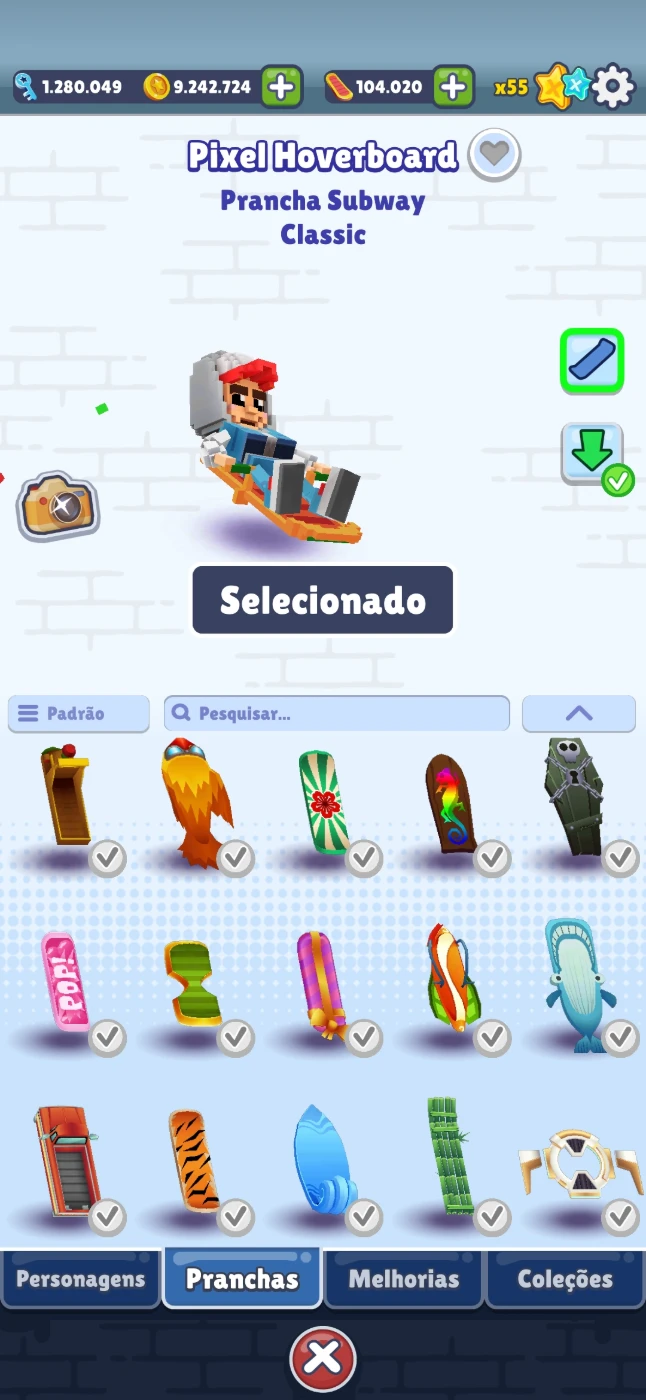Screen dimensions: 646x1400
Task: Open the Padrão sort dropdown
Action: click(x=78, y=714)
